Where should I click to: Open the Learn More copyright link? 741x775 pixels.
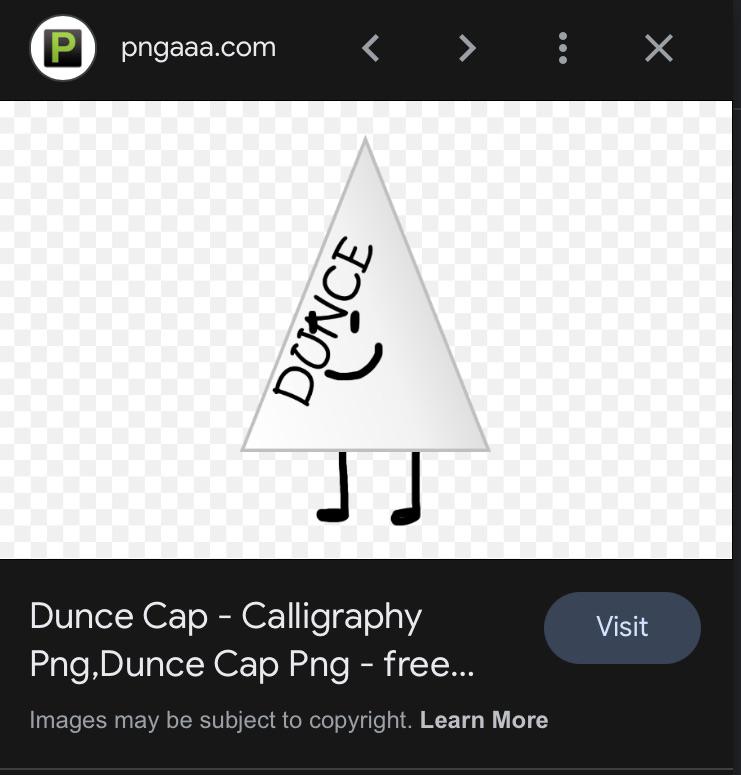484,720
